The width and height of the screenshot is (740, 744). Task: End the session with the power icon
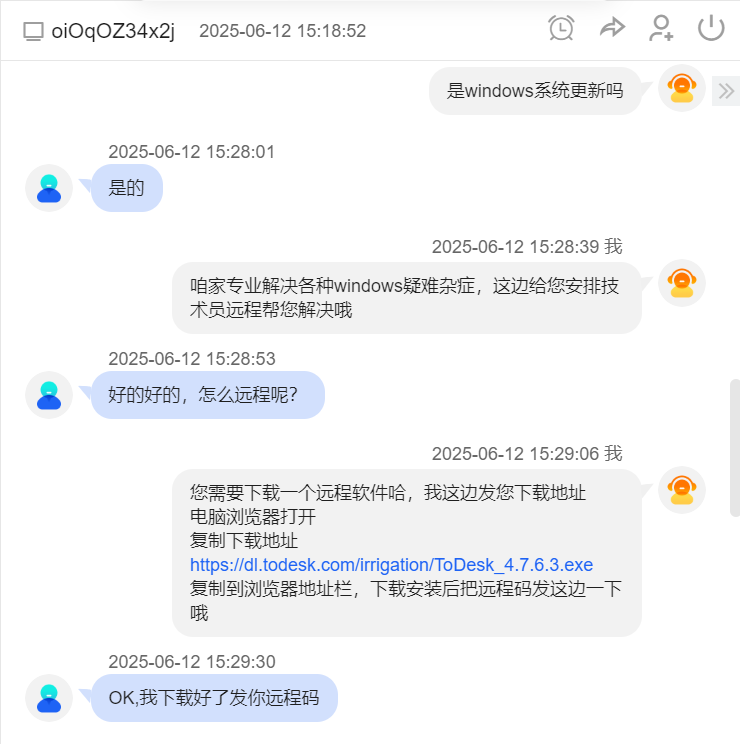pyautogui.click(x=711, y=28)
